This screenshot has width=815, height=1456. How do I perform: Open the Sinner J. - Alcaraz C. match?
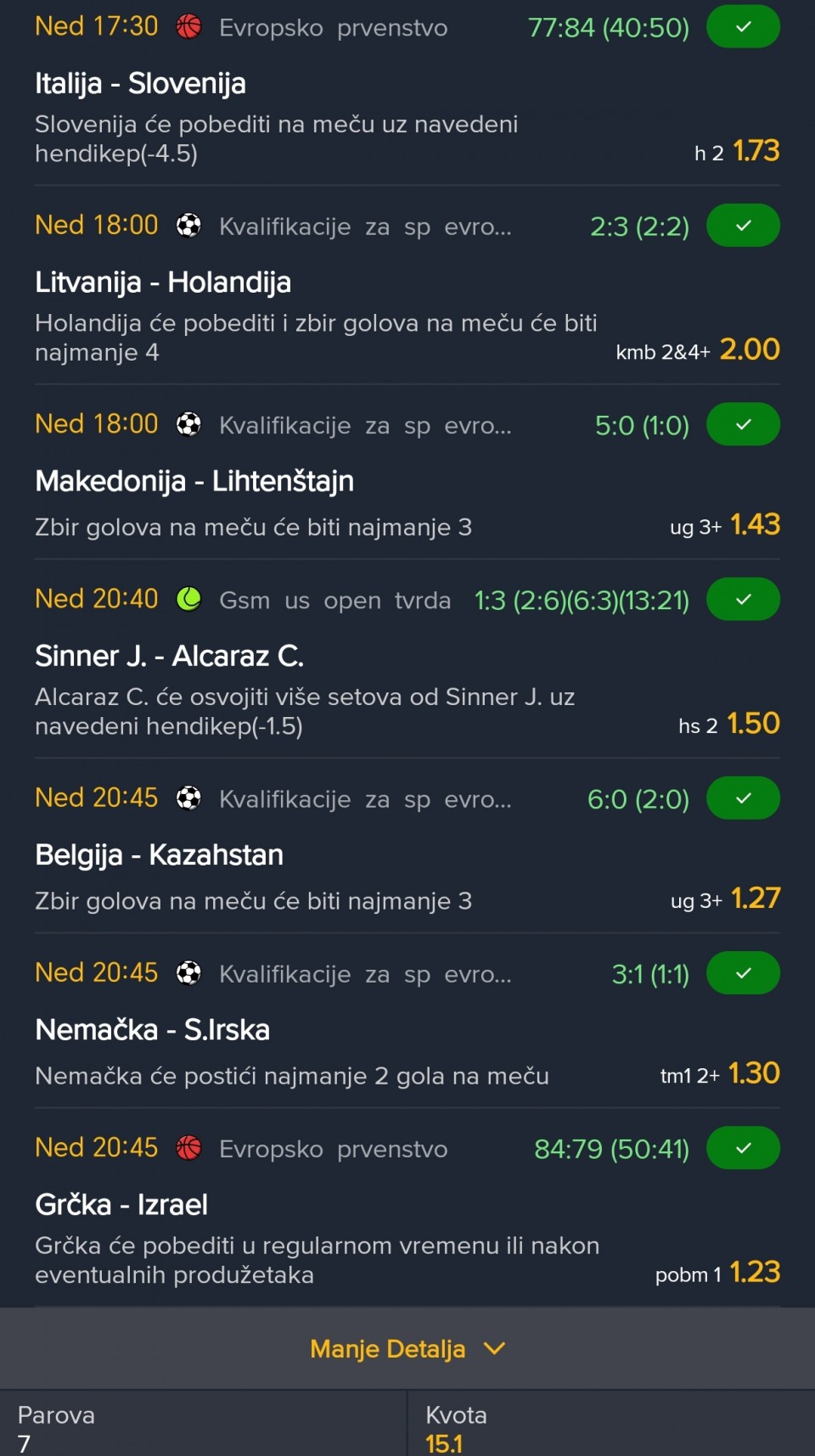point(407,658)
